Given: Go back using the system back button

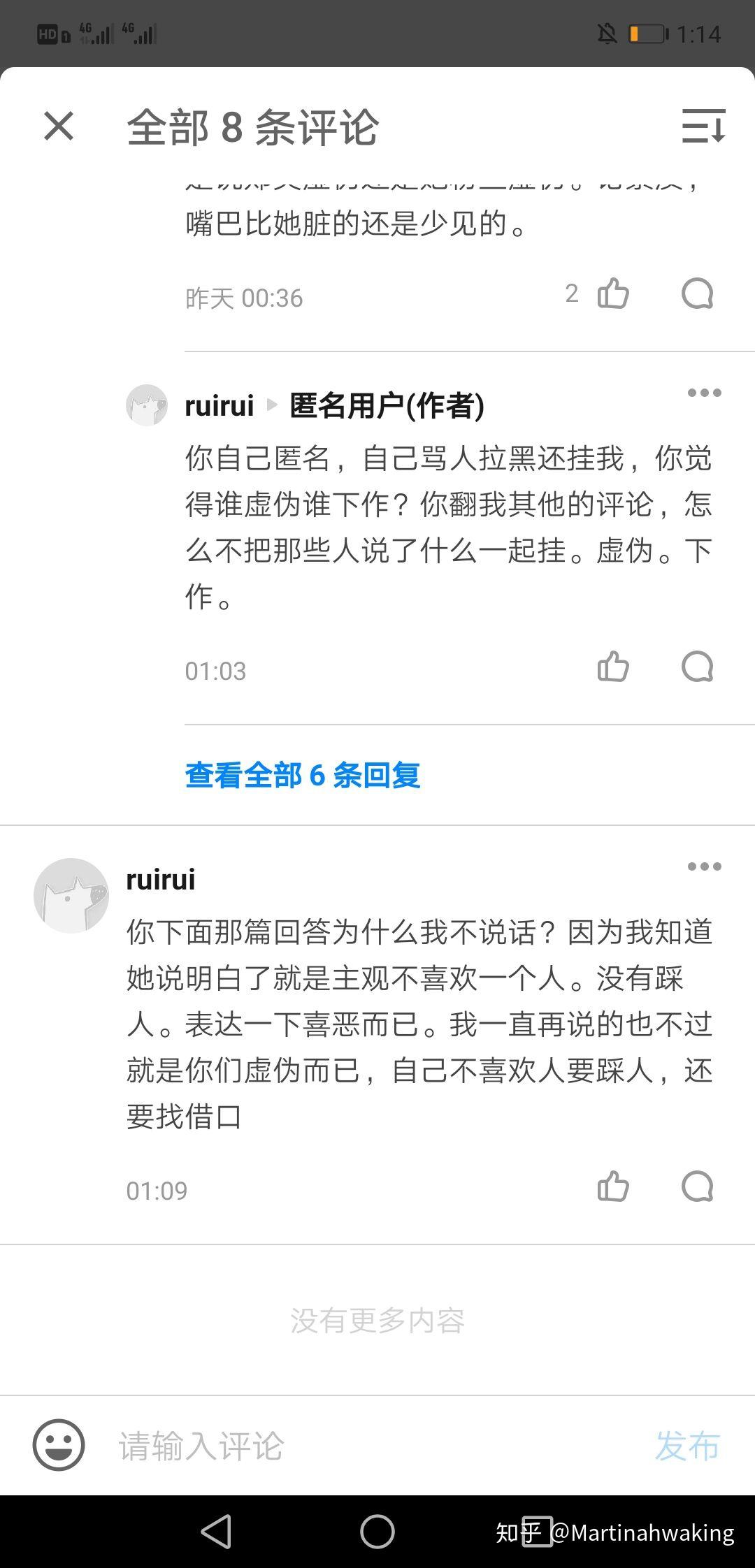Looking at the screenshot, I should [x=217, y=1532].
